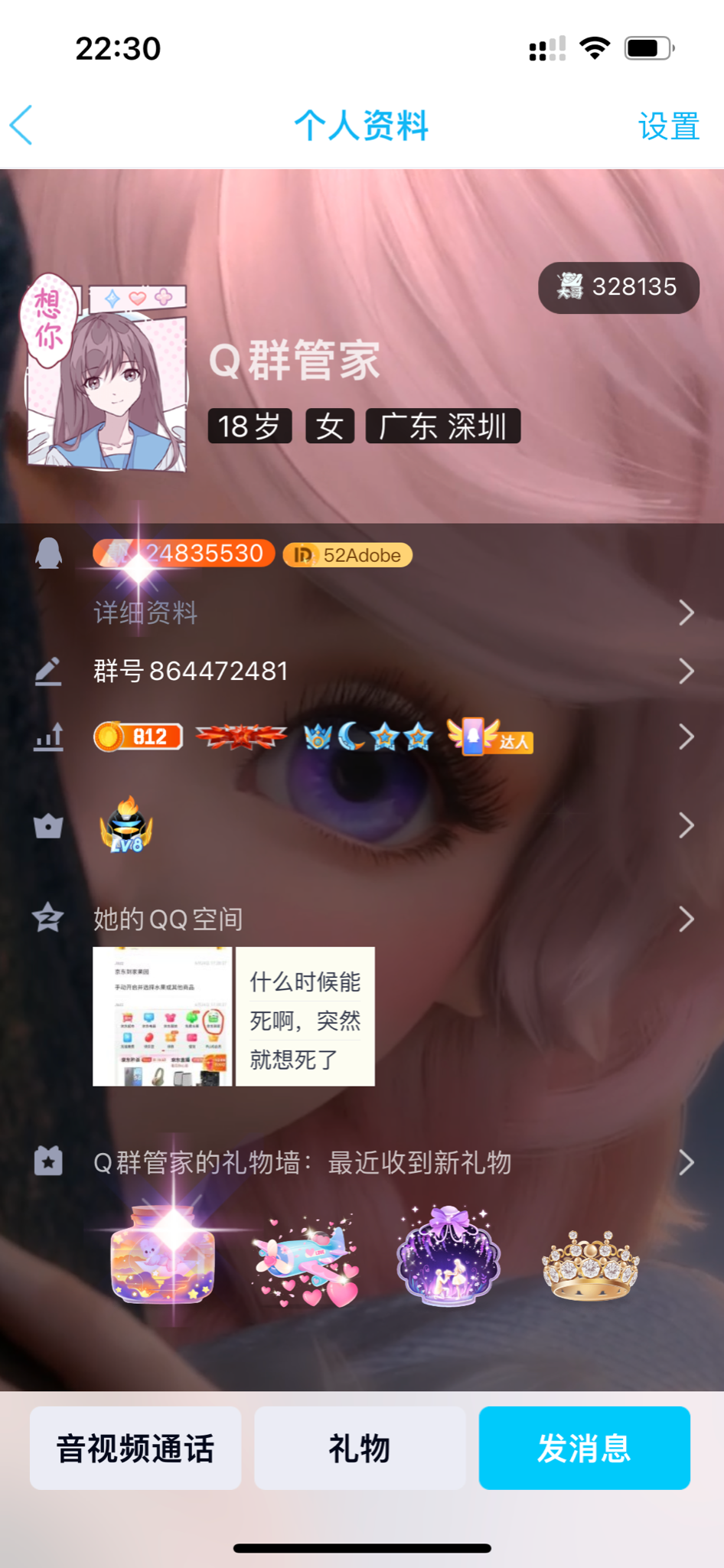Open the 328135 likes badge
Screen dimensions: 724x1568
coord(618,287)
